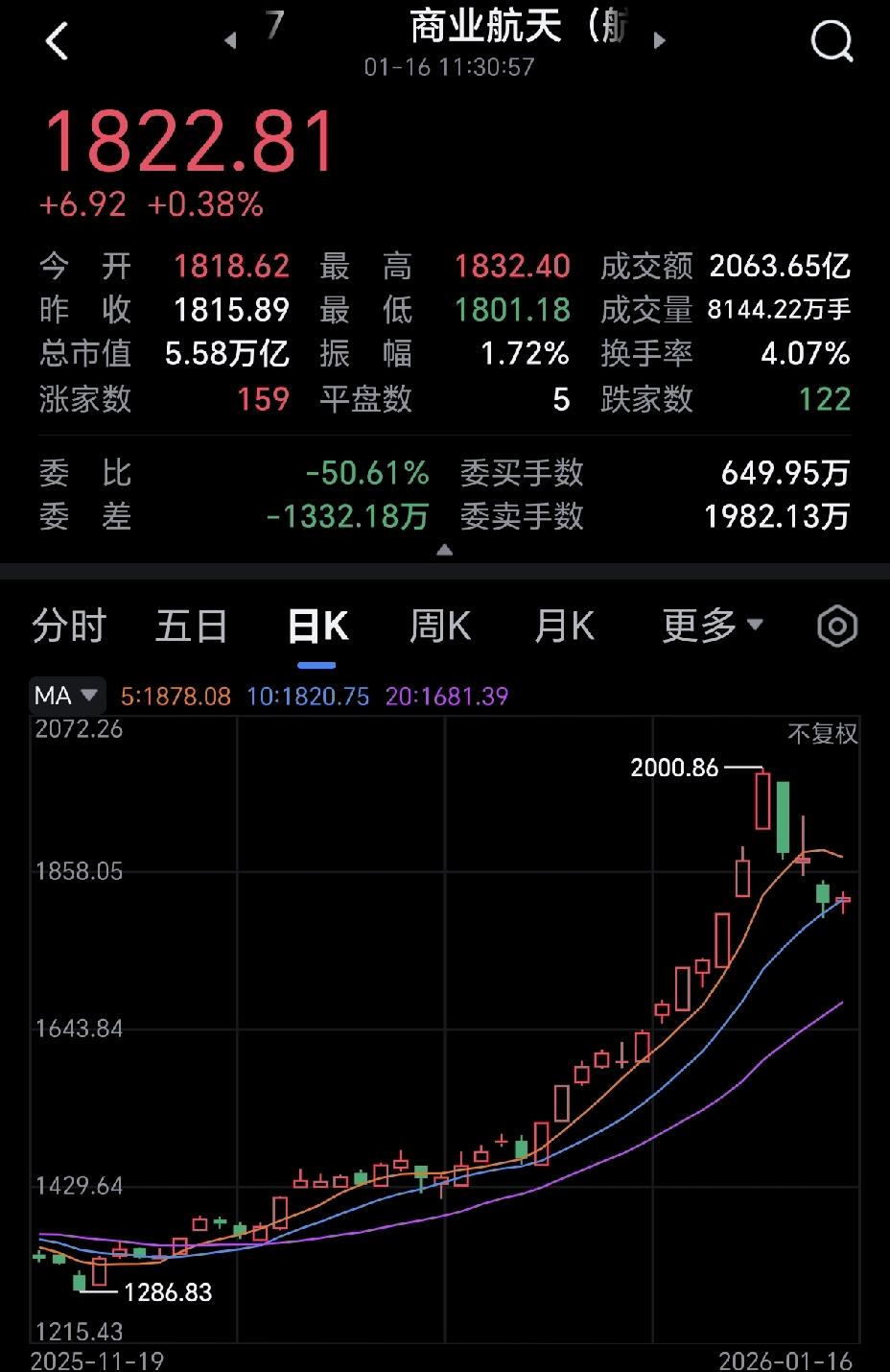Switch to the 分时 intraday tab
This screenshot has width=890, height=1372.
tap(71, 626)
